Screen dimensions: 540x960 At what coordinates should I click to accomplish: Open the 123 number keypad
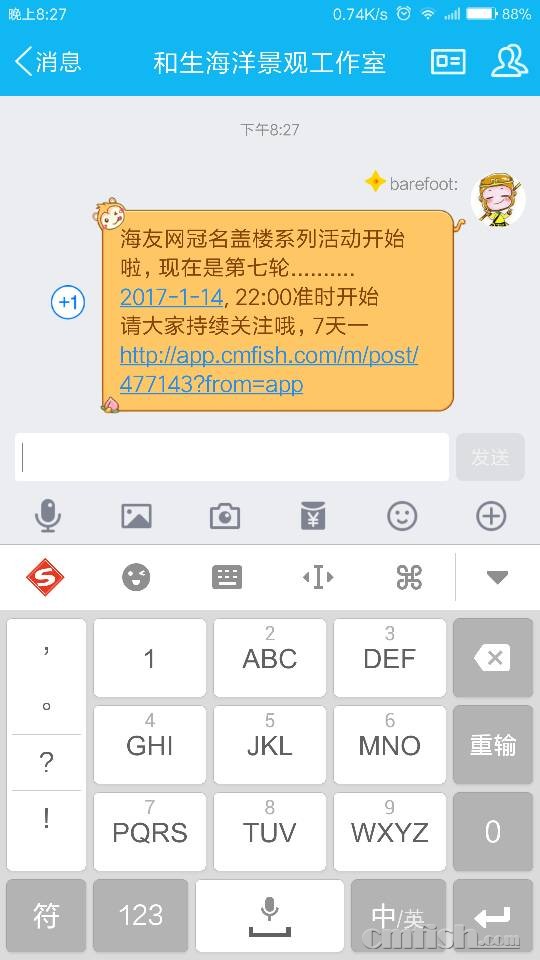coord(141,915)
